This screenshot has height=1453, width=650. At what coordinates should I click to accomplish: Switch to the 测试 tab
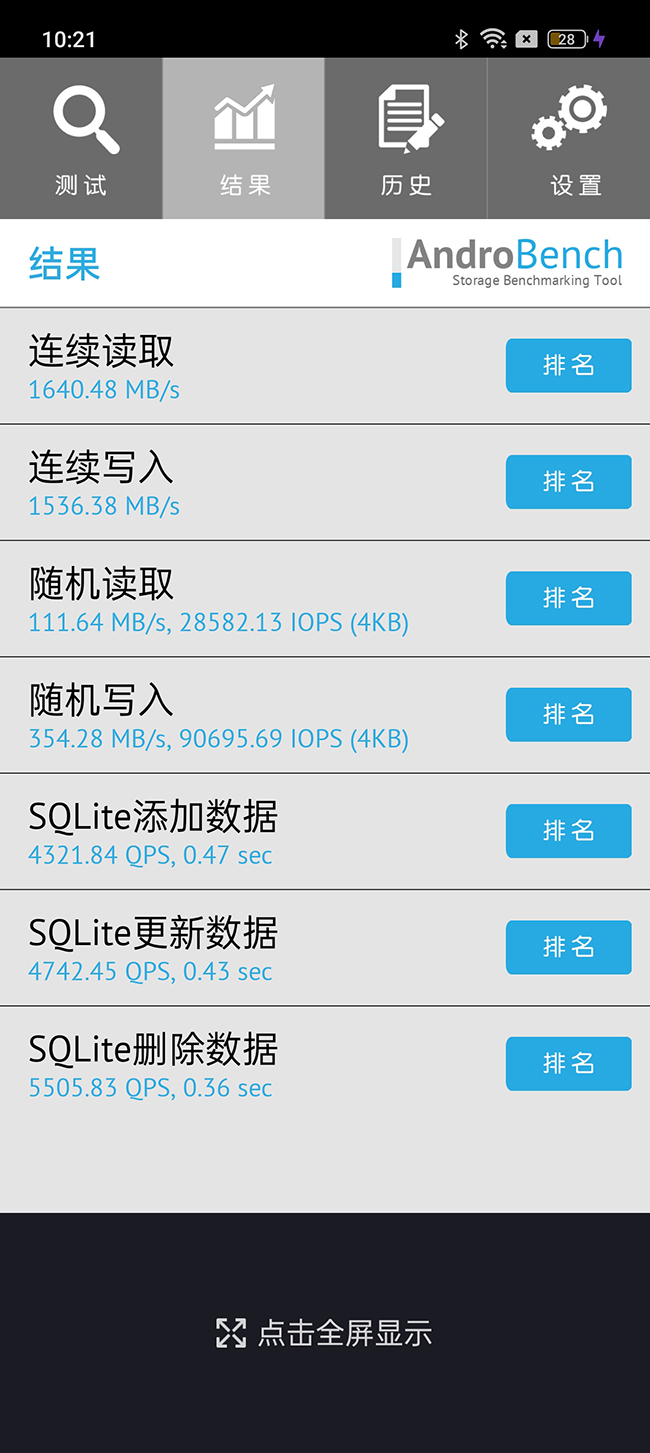[x=81, y=139]
